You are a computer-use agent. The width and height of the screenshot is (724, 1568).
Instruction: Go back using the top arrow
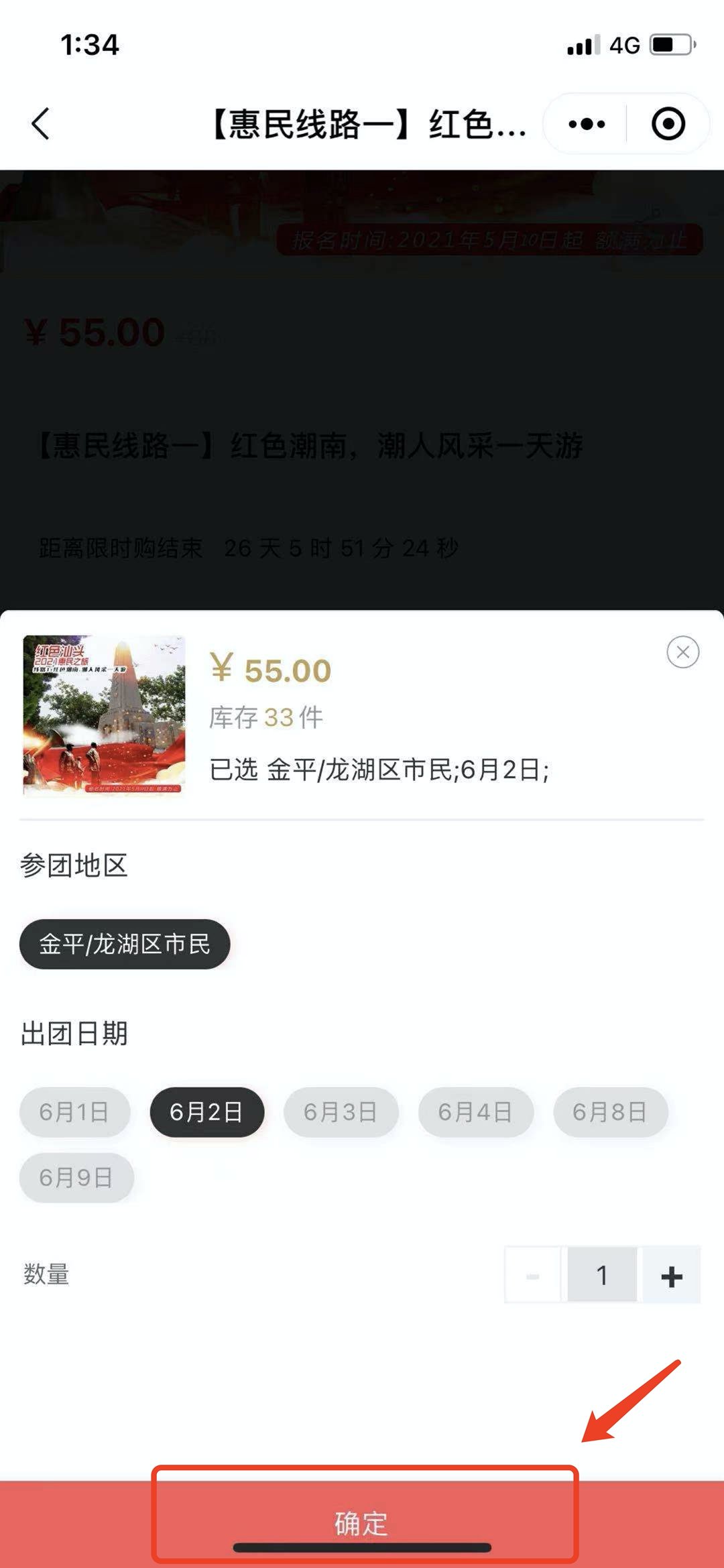[41, 124]
